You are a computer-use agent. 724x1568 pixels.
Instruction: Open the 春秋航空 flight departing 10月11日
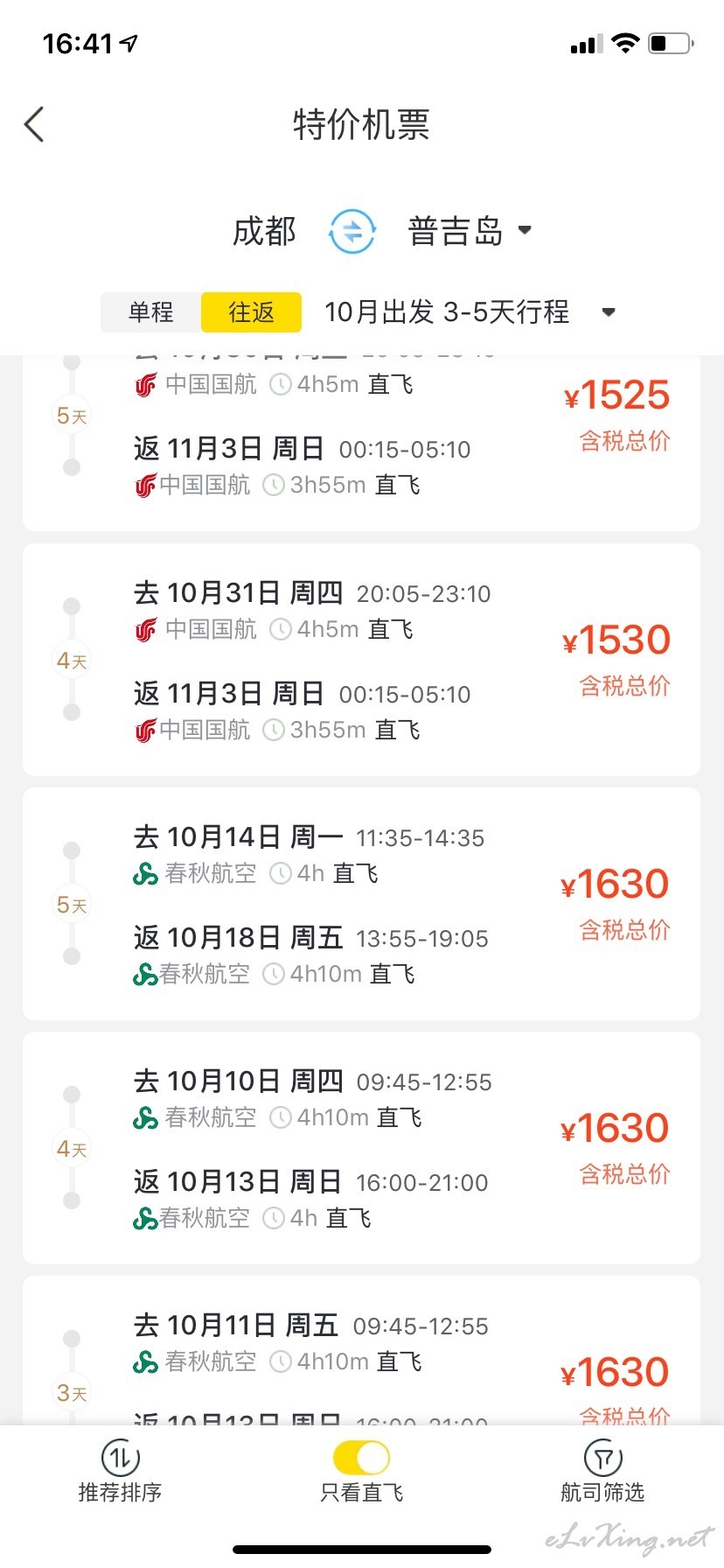tap(361, 1350)
